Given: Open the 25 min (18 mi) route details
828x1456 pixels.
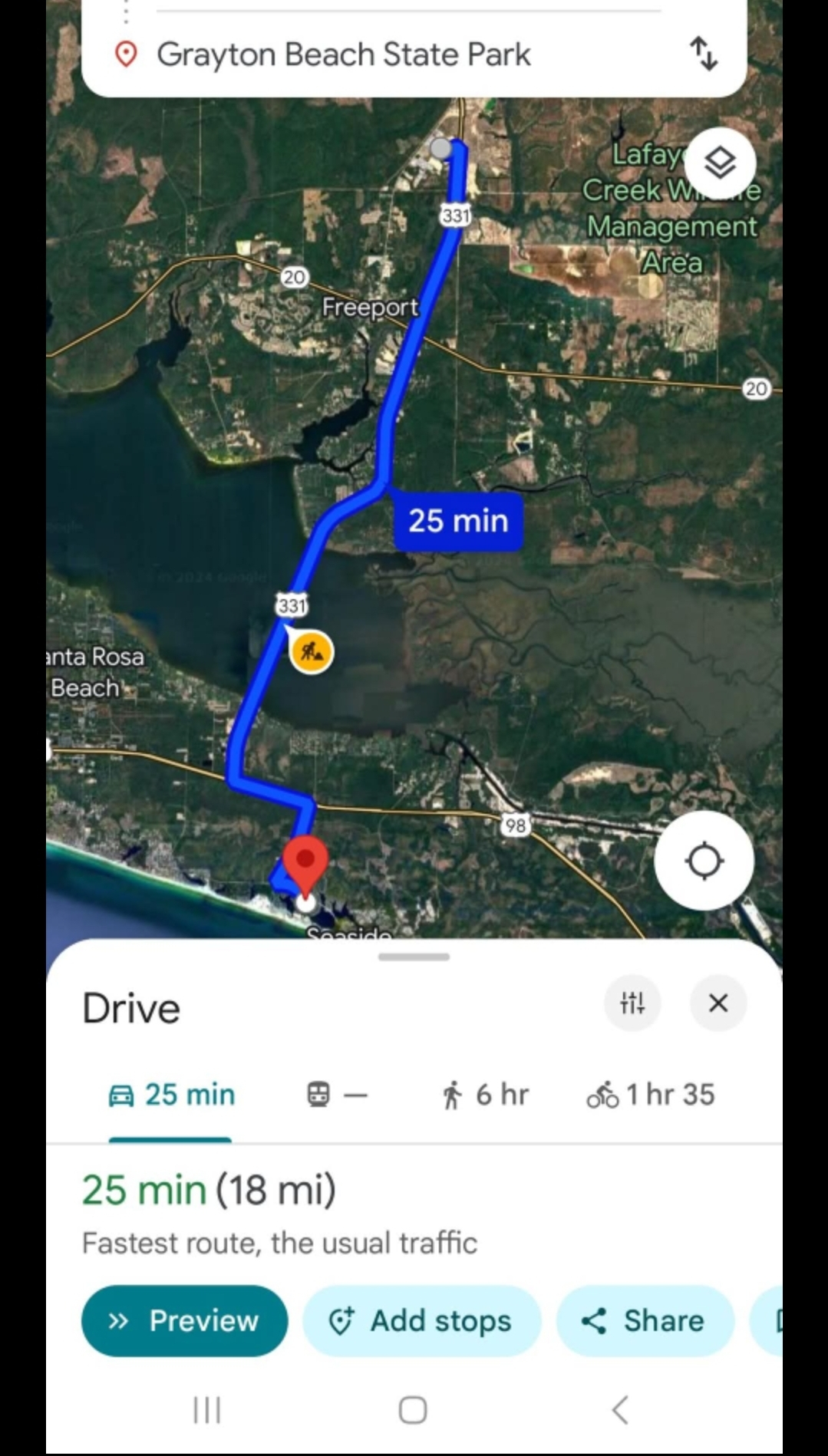Looking at the screenshot, I should click(209, 1191).
